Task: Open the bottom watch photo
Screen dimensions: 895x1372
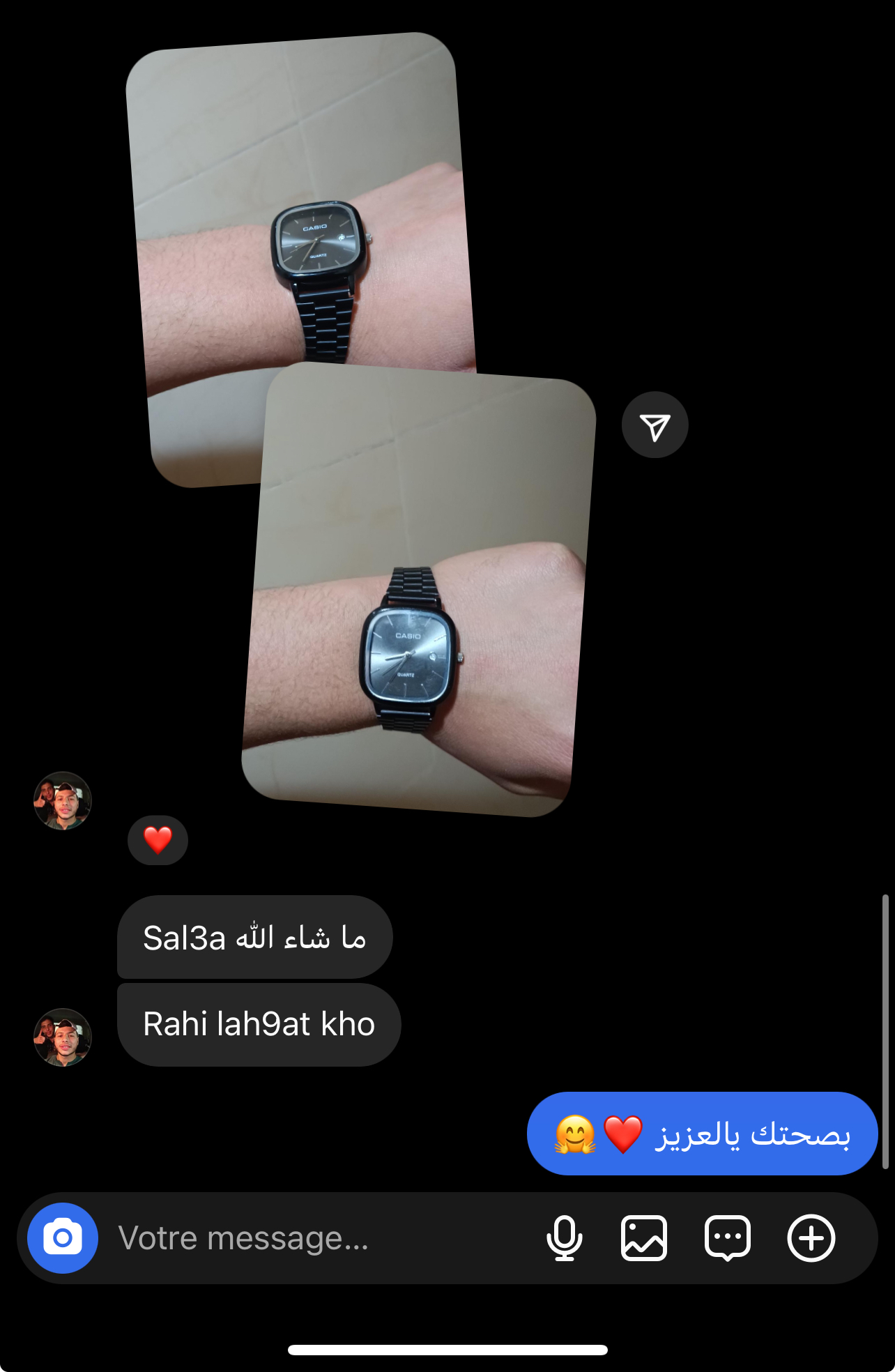Action: coord(418,593)
